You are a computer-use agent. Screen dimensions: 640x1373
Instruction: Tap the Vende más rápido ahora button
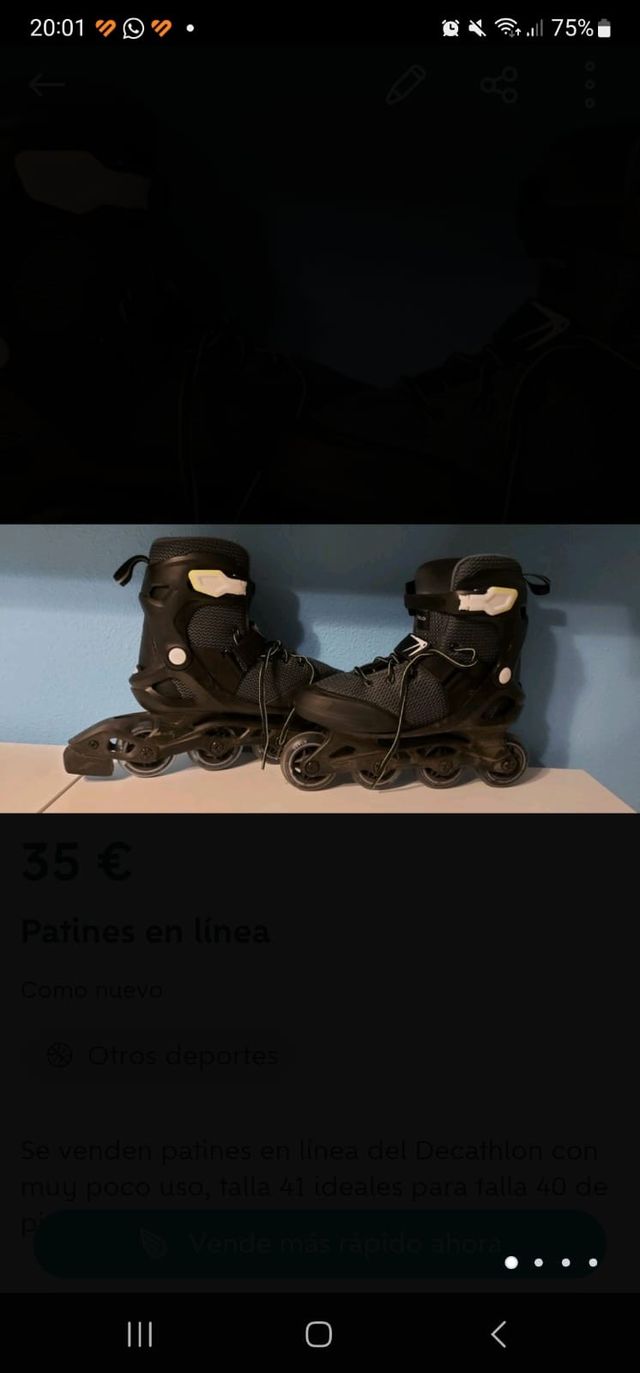tap(320, 1243)
